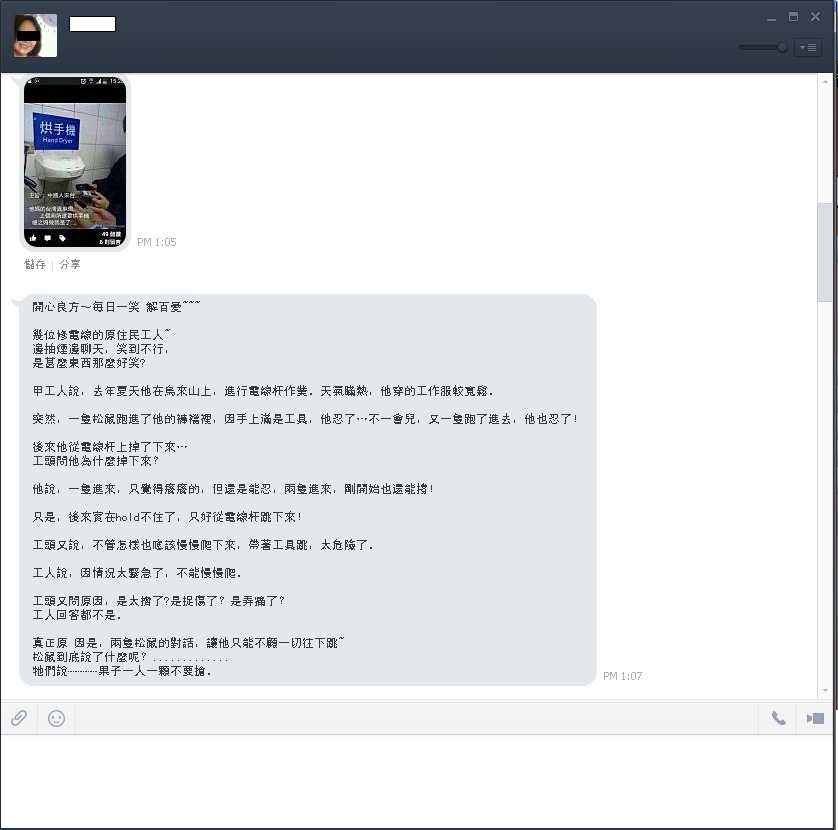Screen dimensions: 838x830
Task: Share the image with 分享
Action: 70,265
